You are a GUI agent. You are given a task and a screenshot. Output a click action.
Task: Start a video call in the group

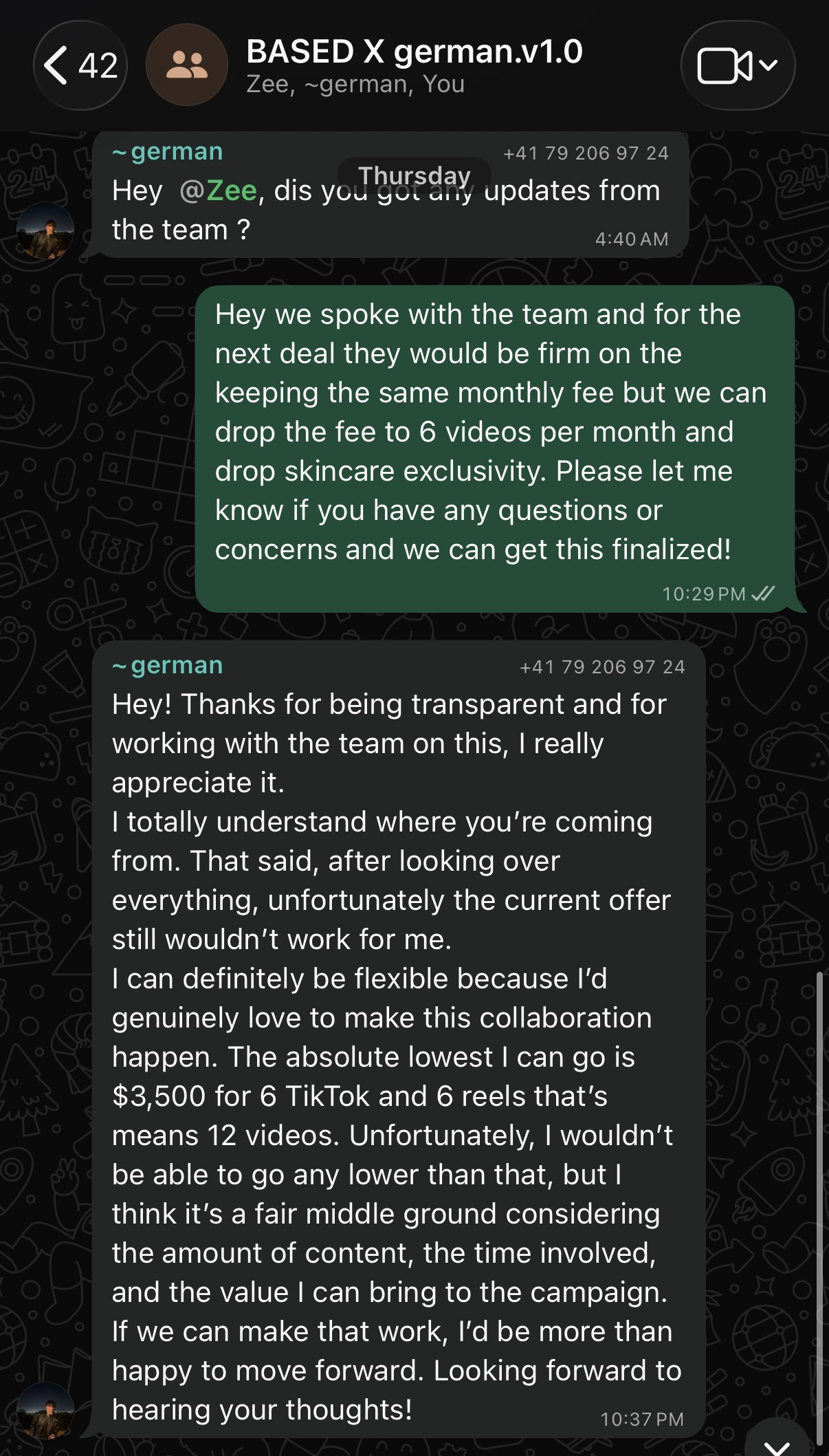pos(738,65)
